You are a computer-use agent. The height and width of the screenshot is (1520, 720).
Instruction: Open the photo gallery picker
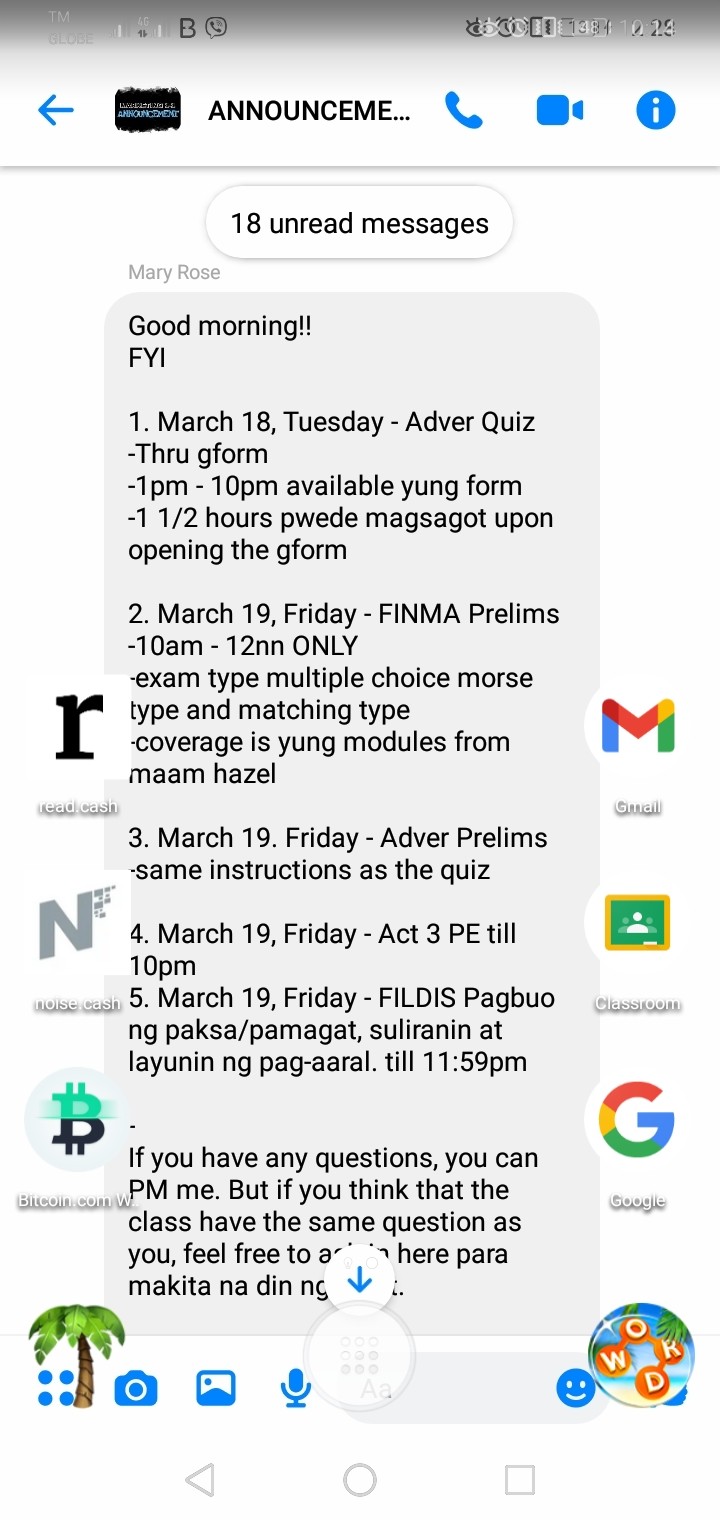tap(216, 1388)
